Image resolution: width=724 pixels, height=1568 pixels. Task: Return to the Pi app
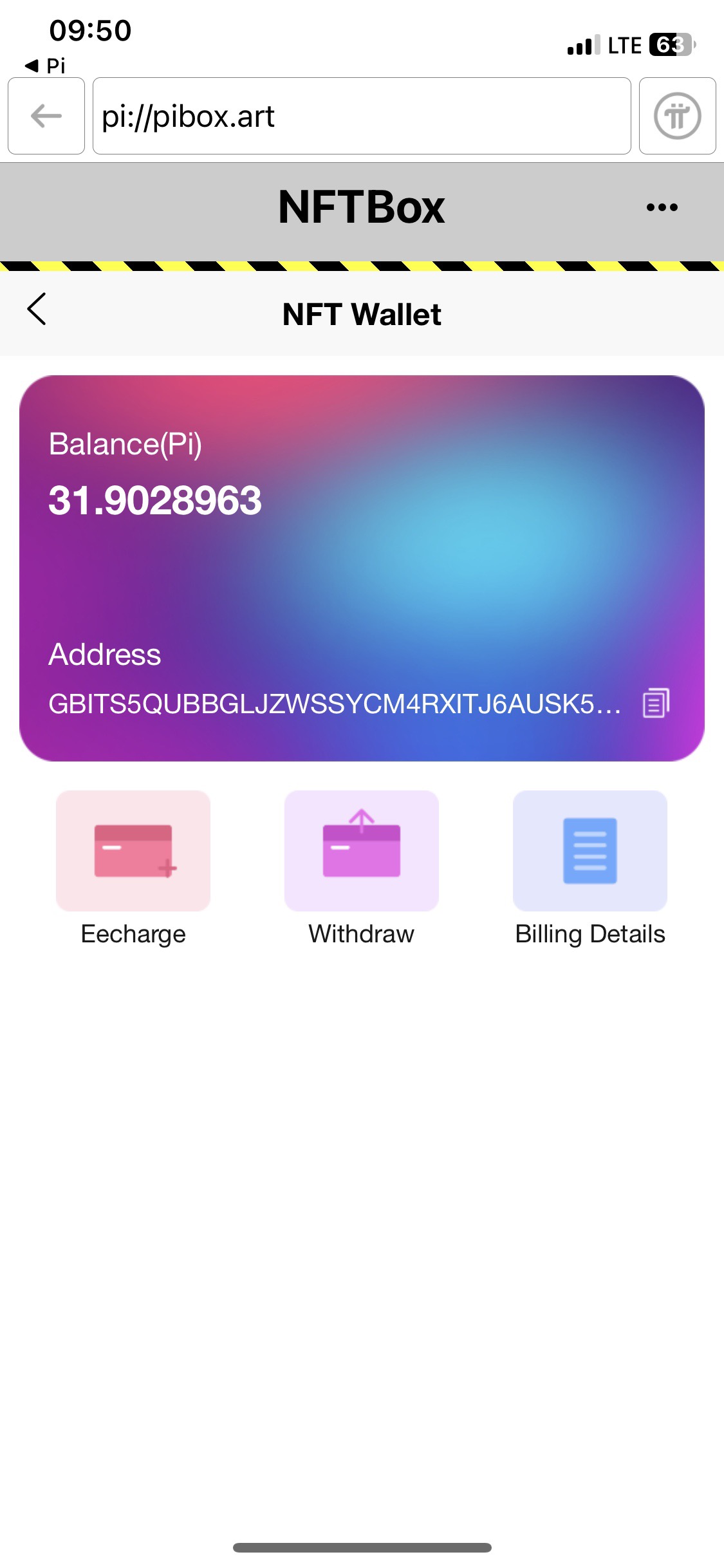click(x=45, y=66)
